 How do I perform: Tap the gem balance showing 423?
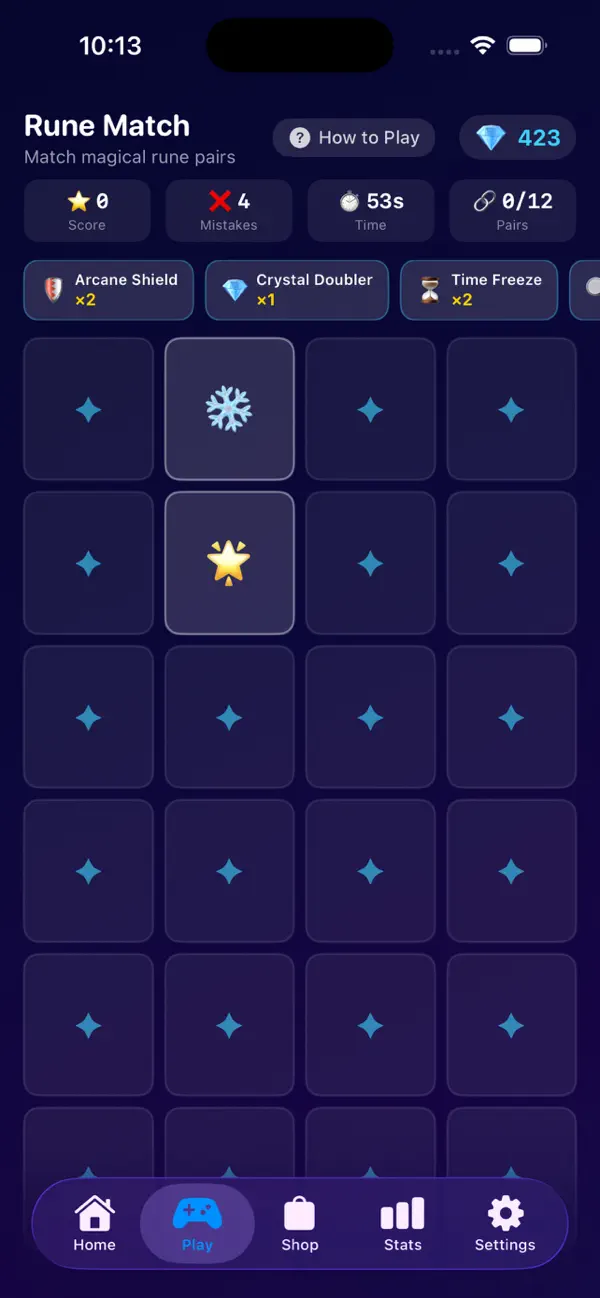coord(518,138)
